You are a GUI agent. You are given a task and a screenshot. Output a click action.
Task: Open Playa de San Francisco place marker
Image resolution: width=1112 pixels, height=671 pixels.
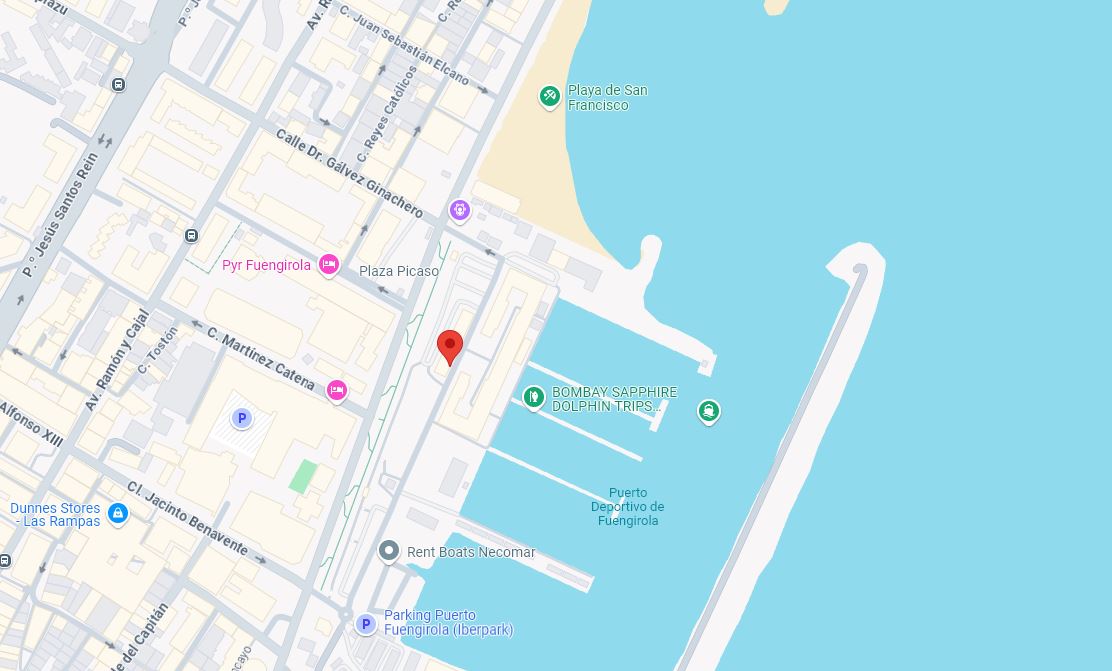coord(549,97)
